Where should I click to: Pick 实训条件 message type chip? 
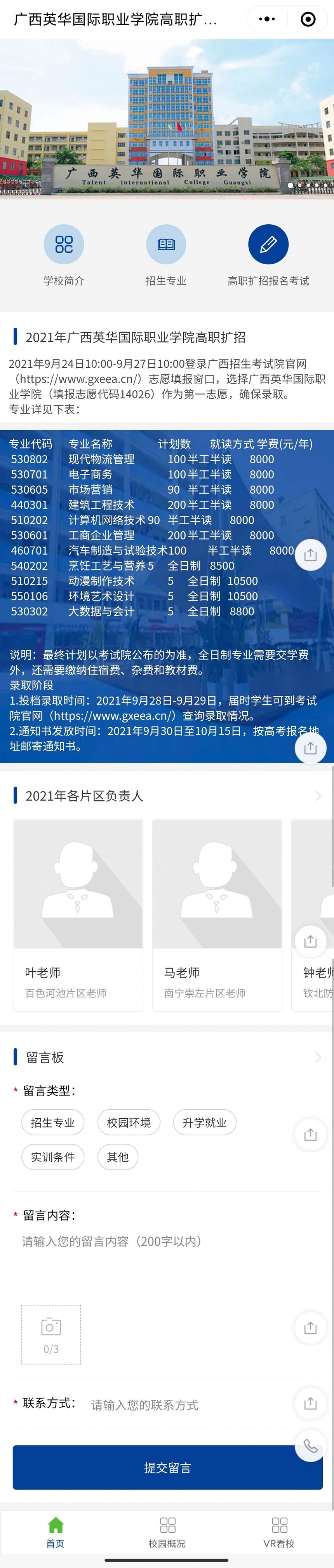coord(53,1157)
